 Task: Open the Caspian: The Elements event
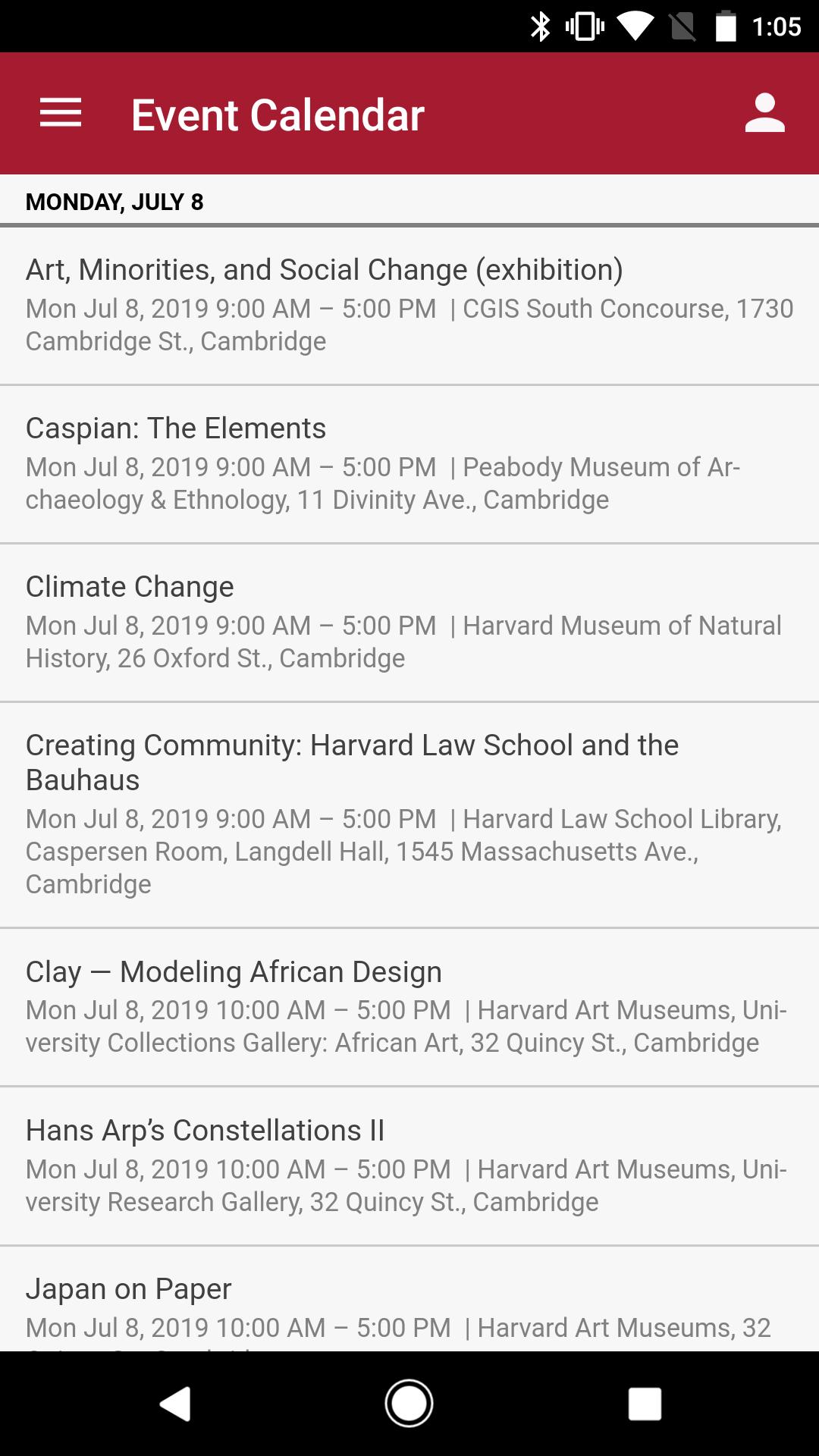(x=409, y=463)
